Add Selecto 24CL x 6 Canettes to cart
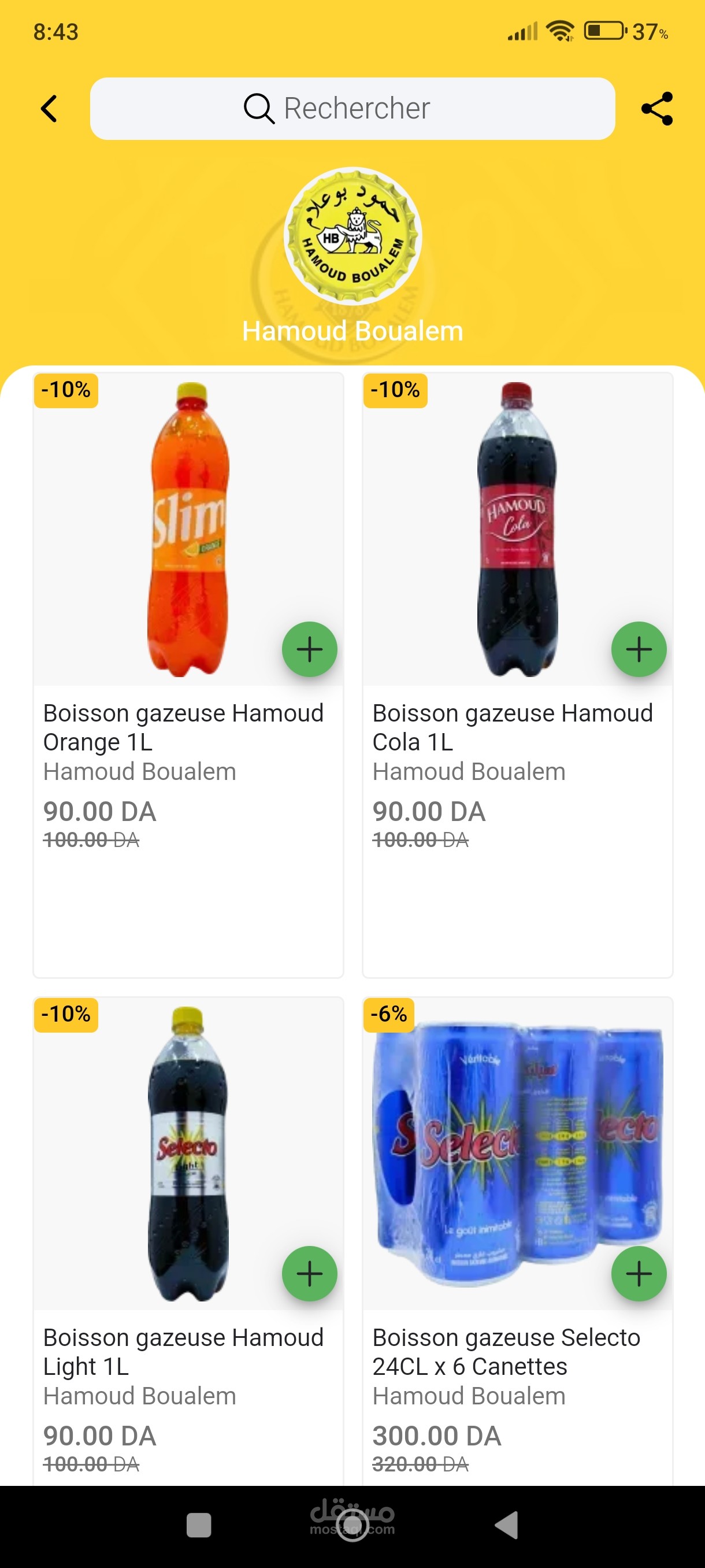The height and width of the screenshot is (1568, 705). click(639, 1273)
